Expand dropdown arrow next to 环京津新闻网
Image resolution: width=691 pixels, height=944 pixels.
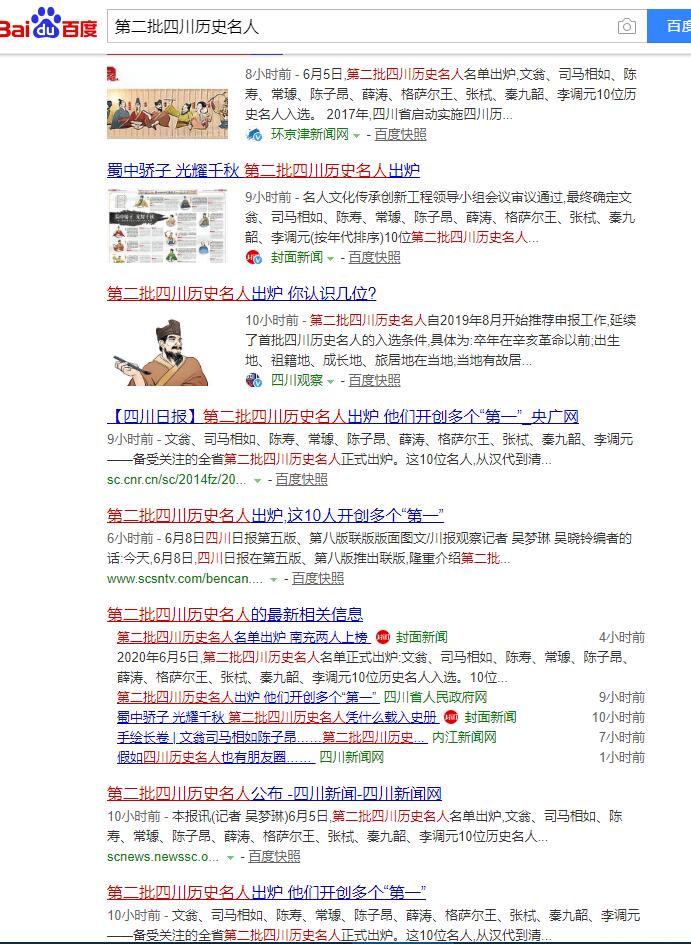[x=356, y=135]
